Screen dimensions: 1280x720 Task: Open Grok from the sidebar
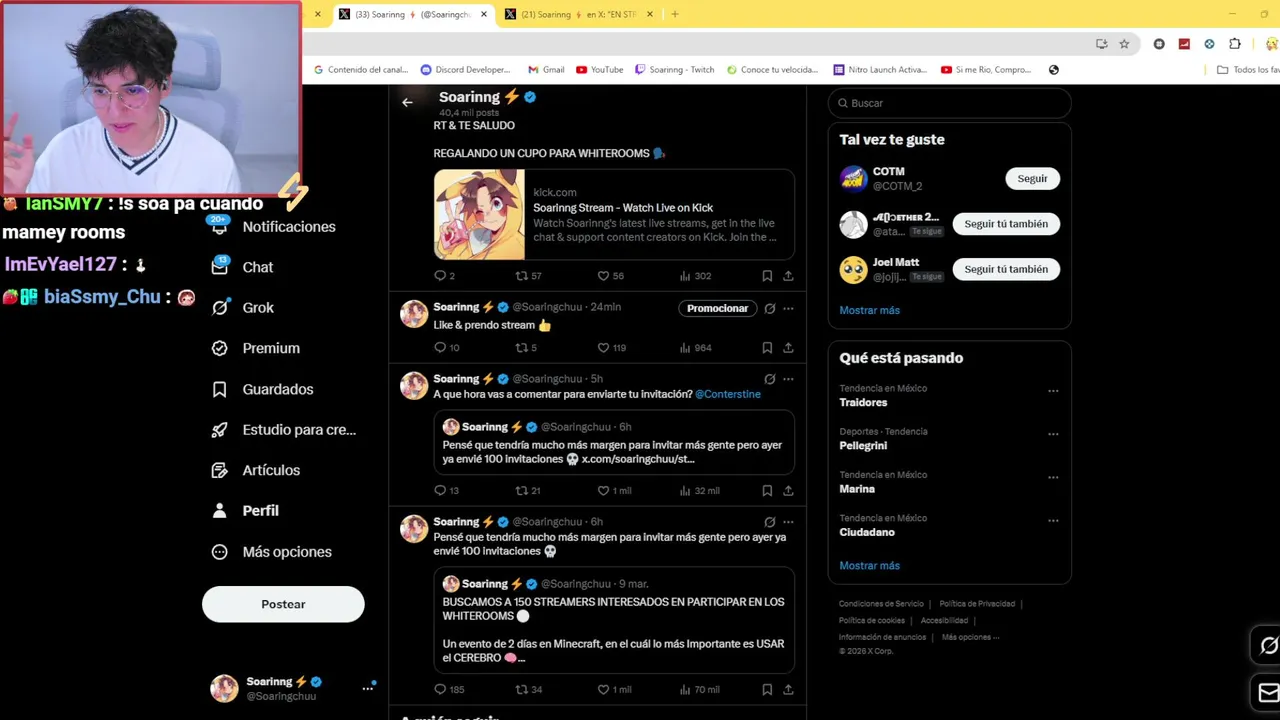[257, 308]
